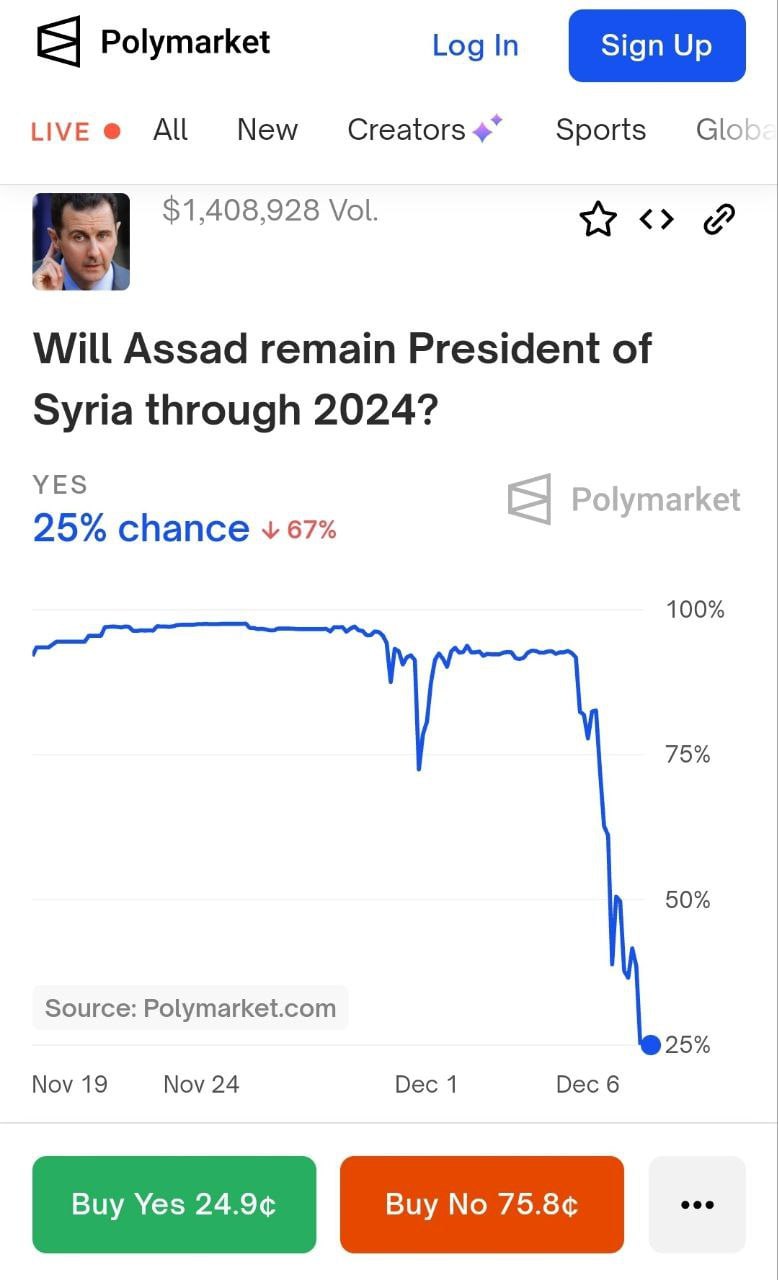Favorite this market with the star icon

pyautogui.click(x=598, y=219)
